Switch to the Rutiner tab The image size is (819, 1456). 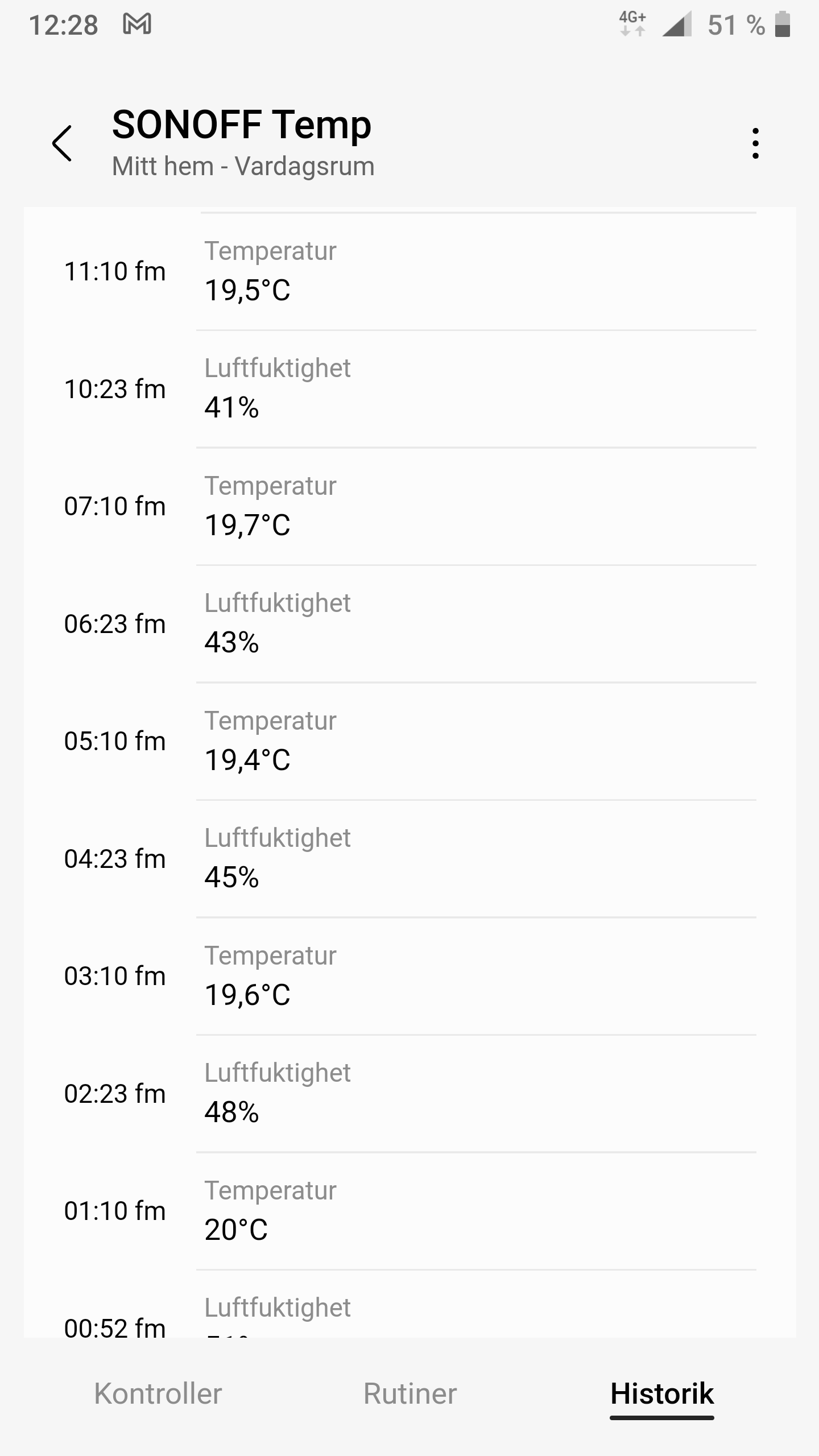click(409, 1393)
